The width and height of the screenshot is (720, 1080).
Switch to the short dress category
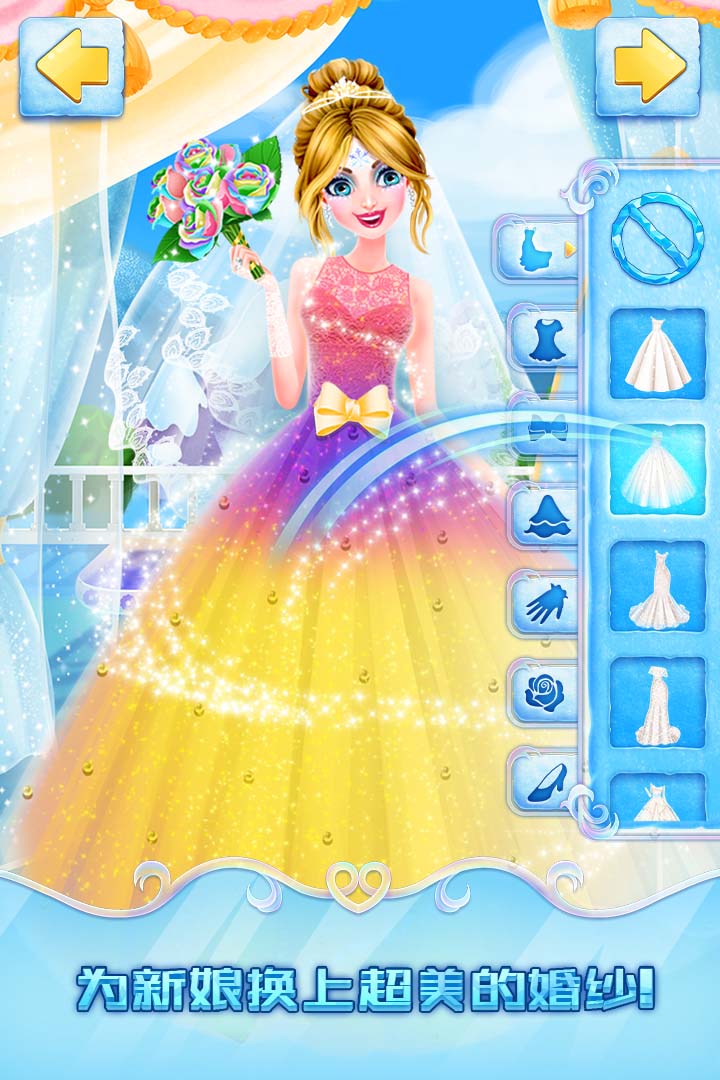pyautogui.click(x=545, y=338)
